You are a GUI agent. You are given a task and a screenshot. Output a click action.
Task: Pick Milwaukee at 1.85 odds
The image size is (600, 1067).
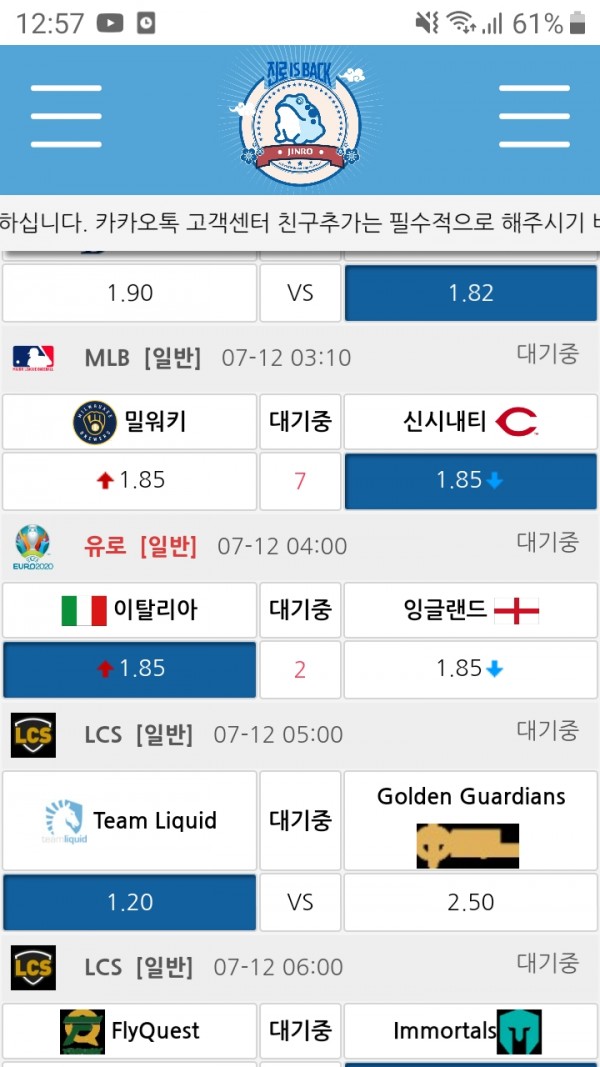[x=130, y=481]
